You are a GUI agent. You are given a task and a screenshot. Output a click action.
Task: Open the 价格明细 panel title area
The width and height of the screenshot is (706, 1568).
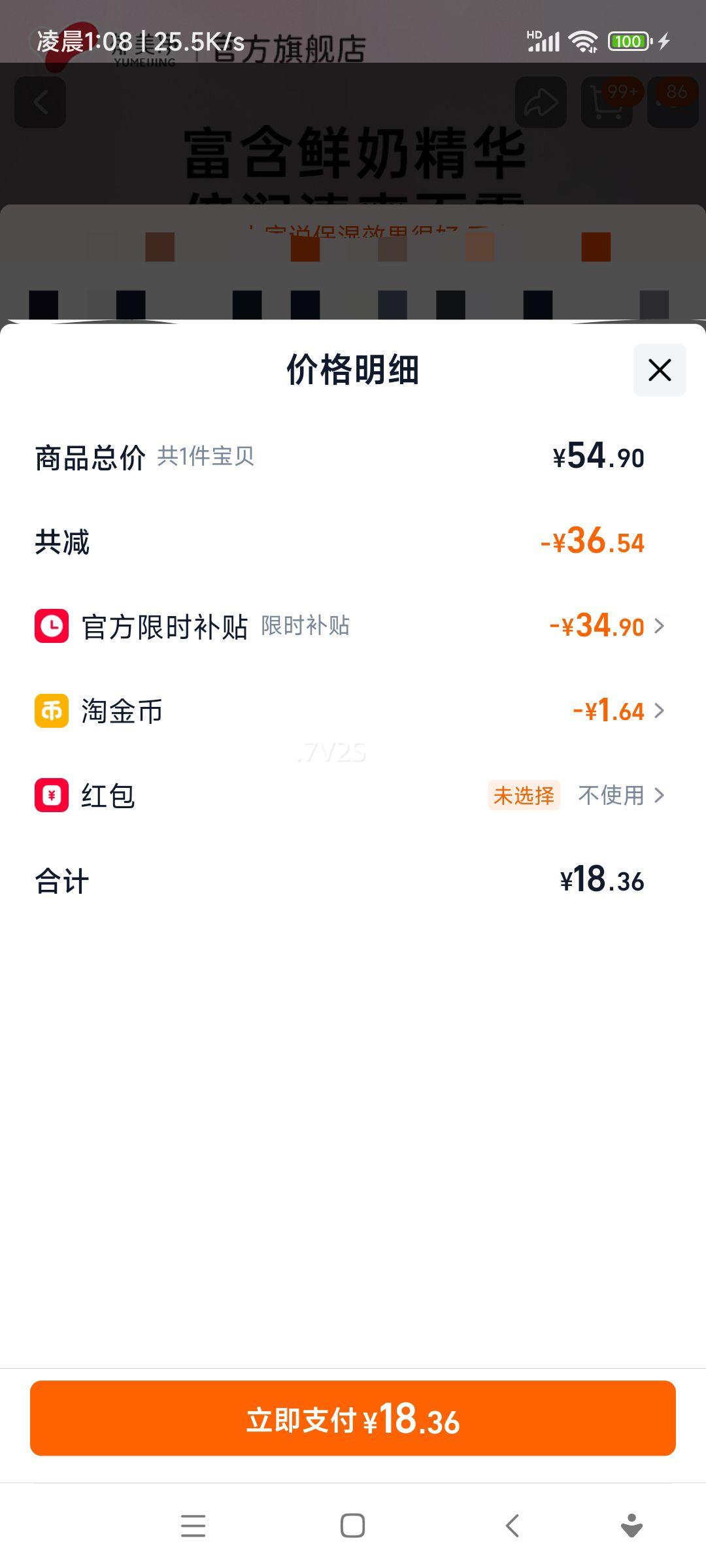(x=353, y=370)
